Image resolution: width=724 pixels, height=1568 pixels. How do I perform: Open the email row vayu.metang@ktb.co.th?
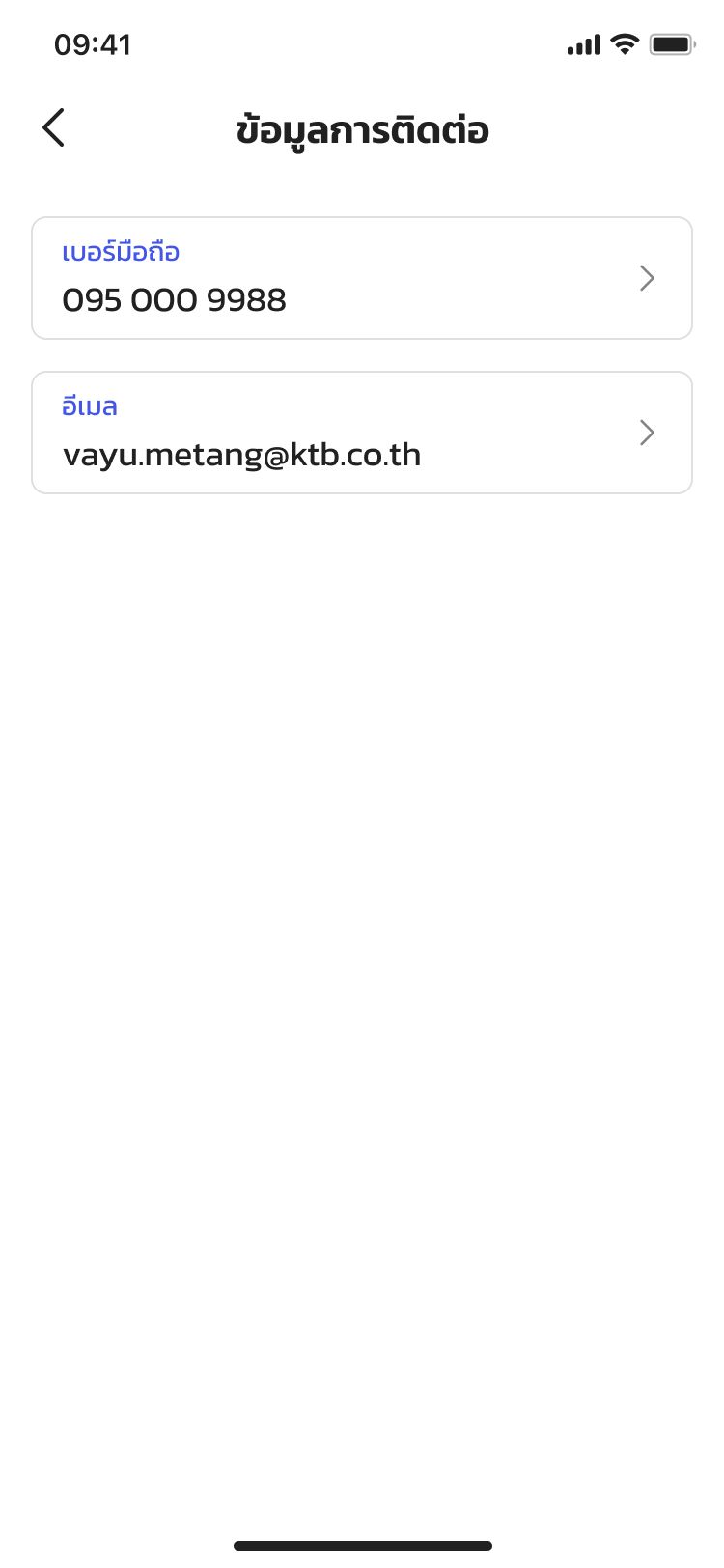362,433
